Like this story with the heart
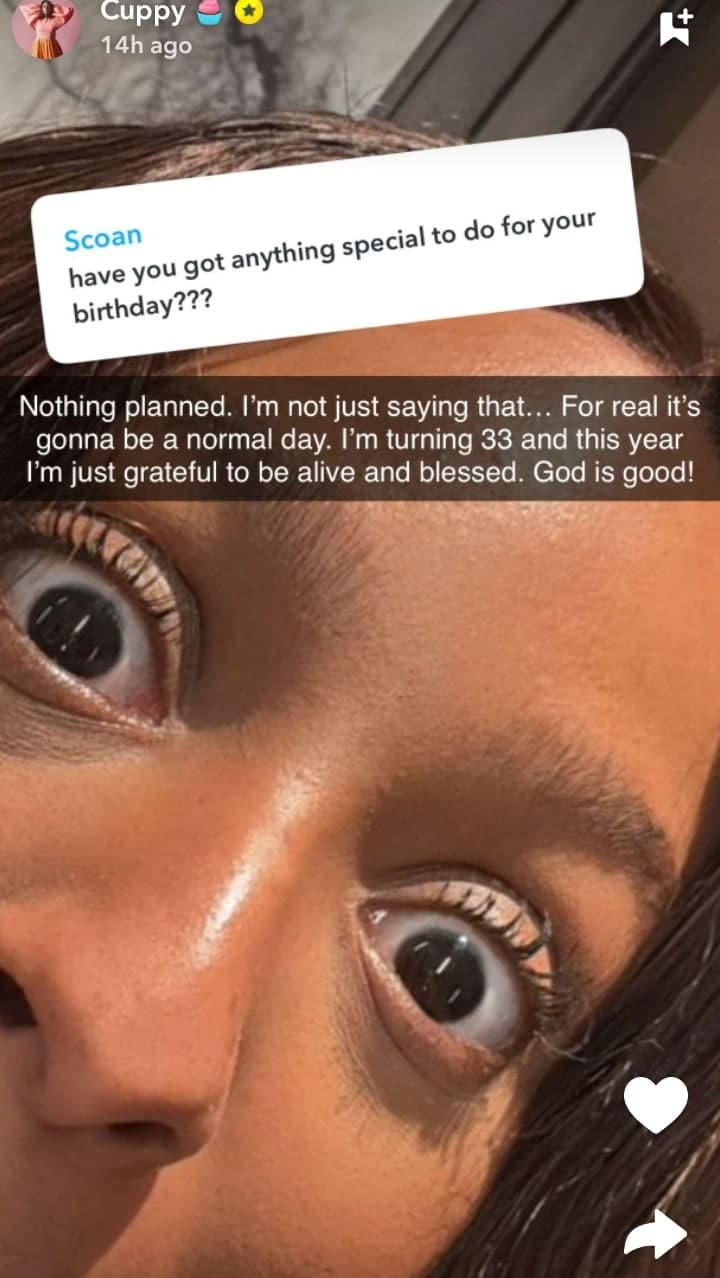The width and height of the screenshot is (720, 1278). [655, 1104]
